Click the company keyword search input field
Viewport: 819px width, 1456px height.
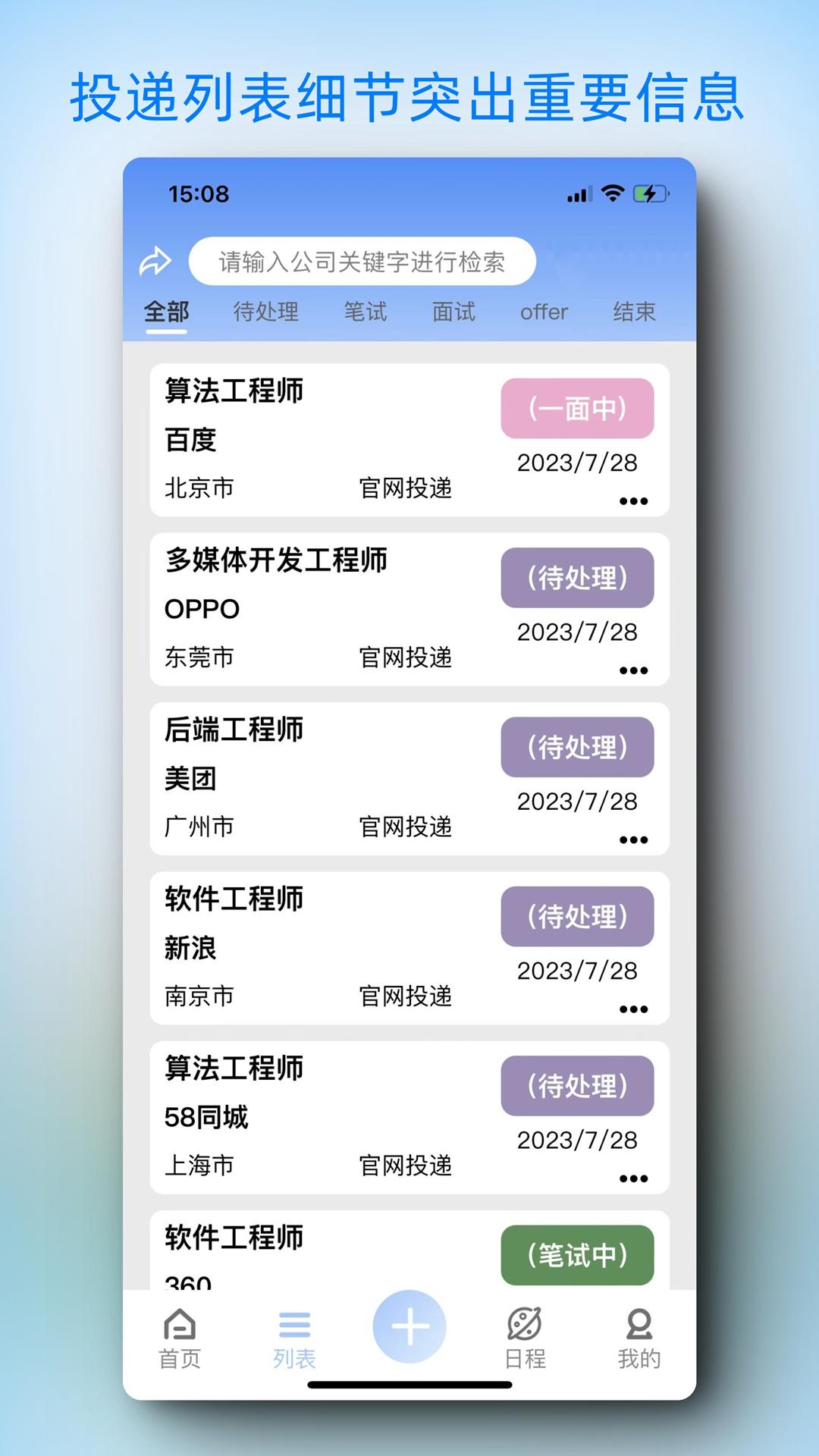tap(364, 261)
